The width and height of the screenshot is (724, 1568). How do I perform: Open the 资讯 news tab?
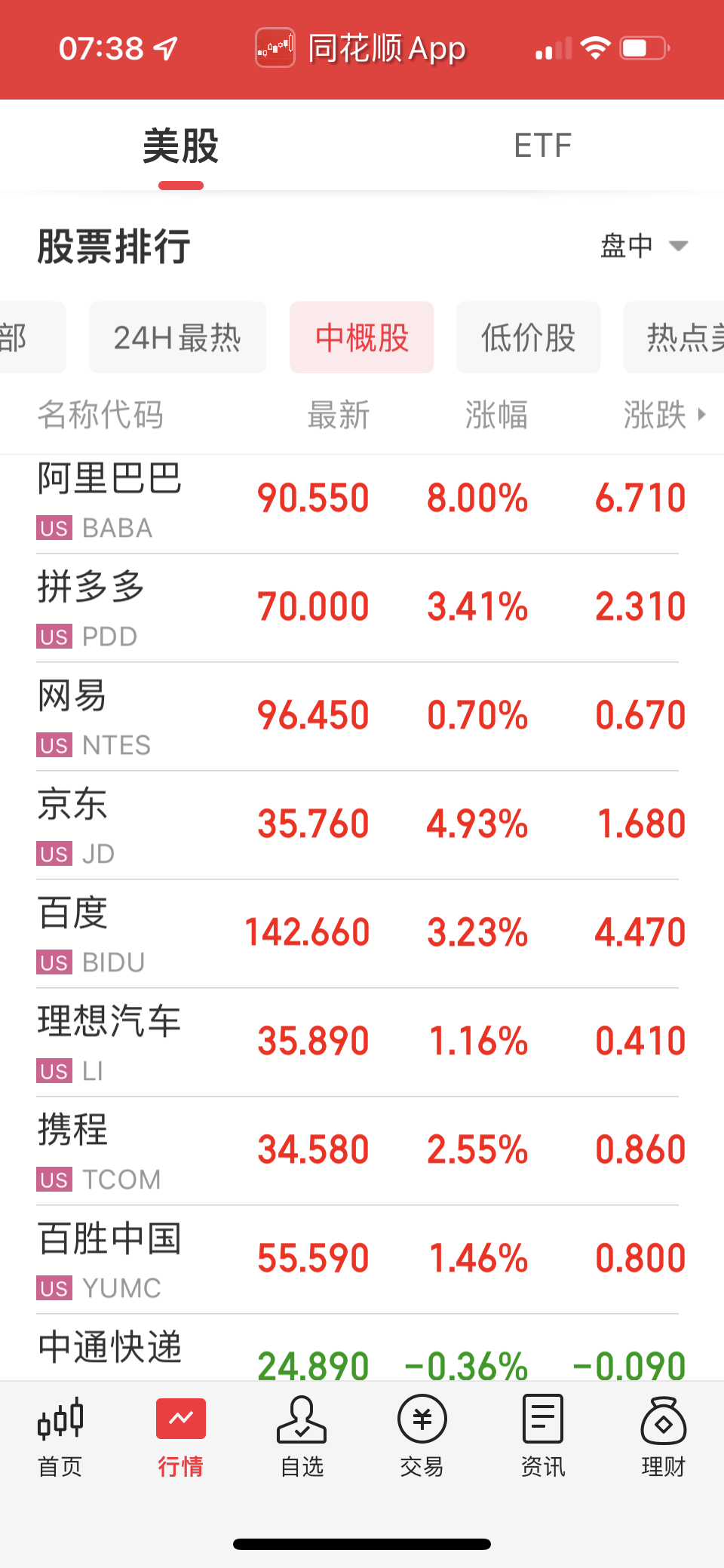(x=543, y=1437)
